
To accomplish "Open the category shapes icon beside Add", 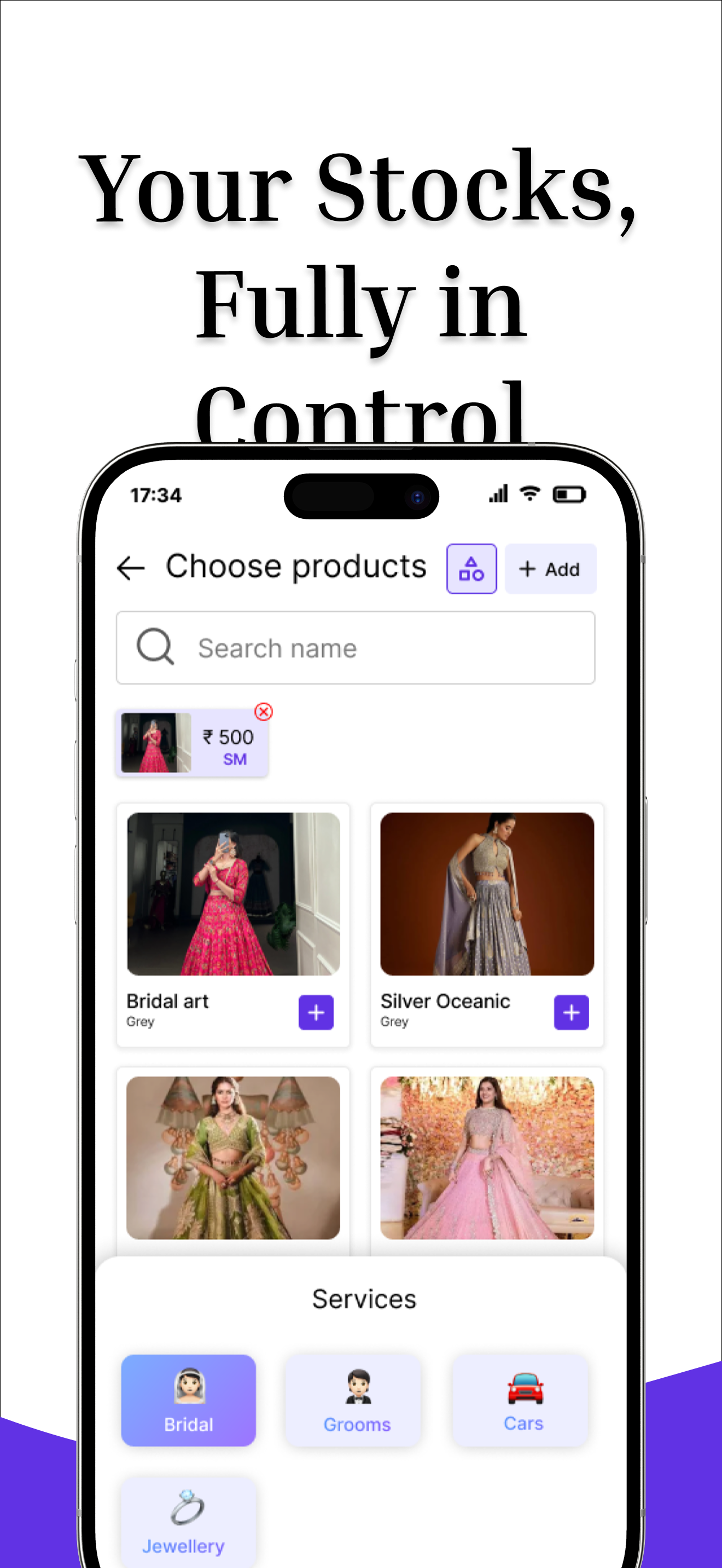I will point(471,568).
